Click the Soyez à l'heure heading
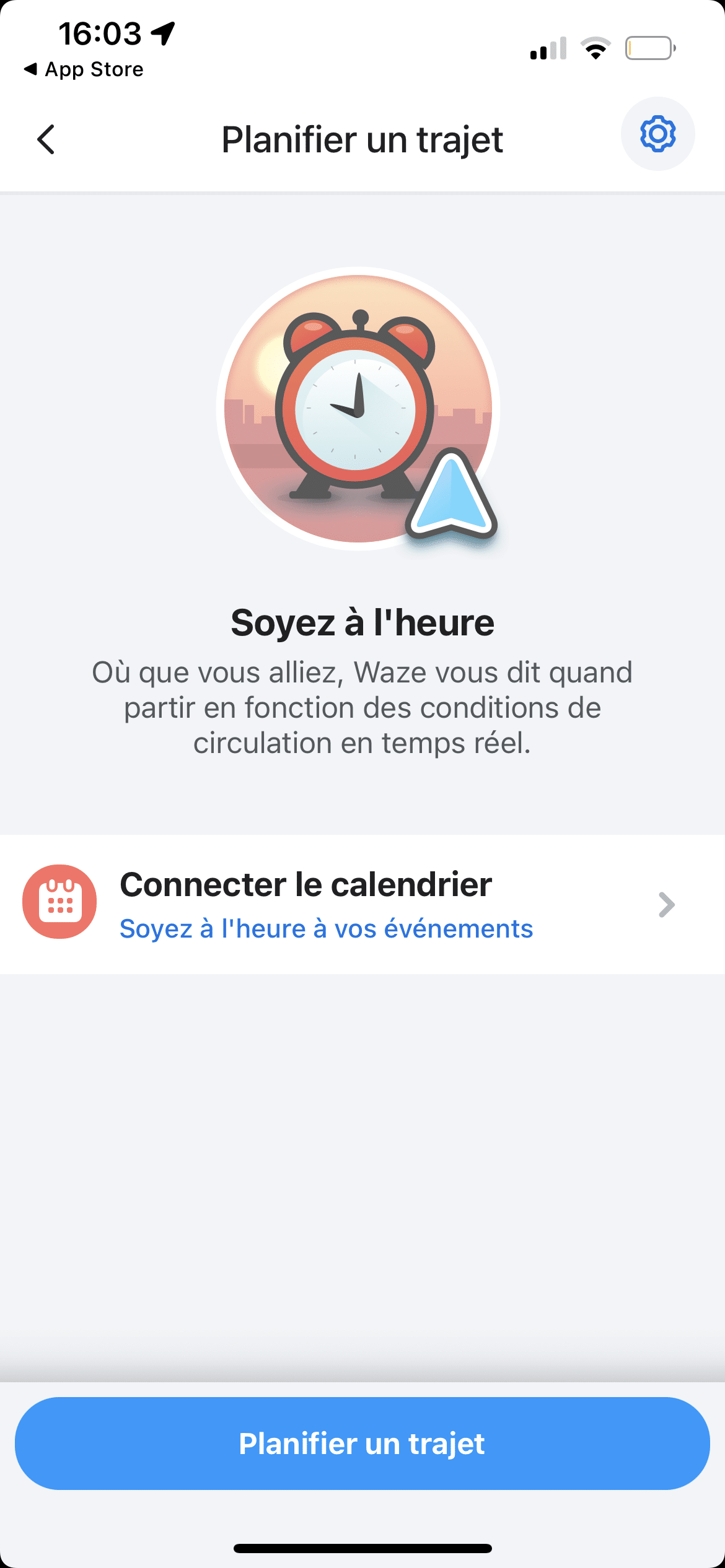The height and width of the screenshot is (1568, 725). [362, 623]
